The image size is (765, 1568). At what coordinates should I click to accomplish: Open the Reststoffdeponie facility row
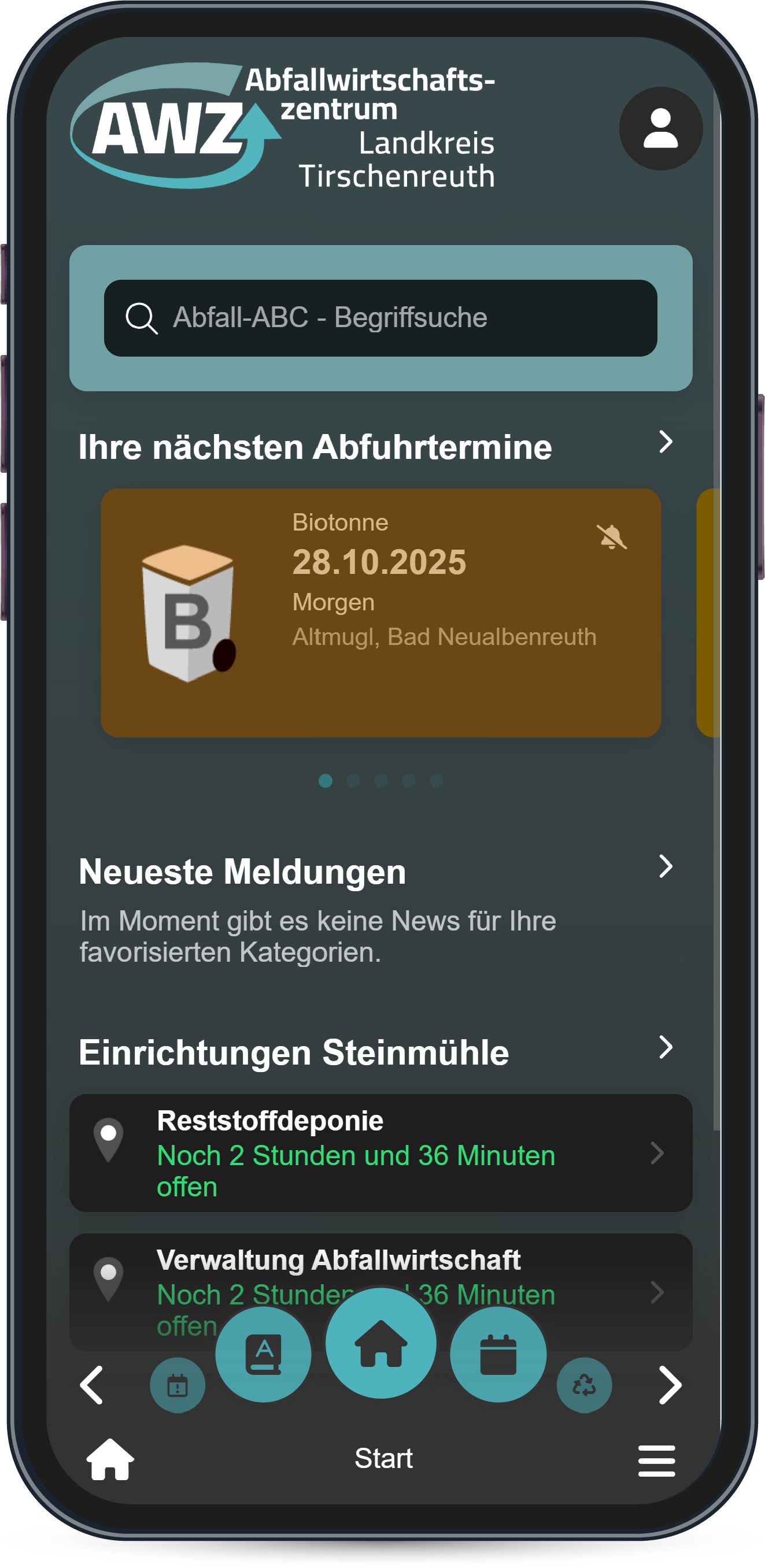(380, 1152)
